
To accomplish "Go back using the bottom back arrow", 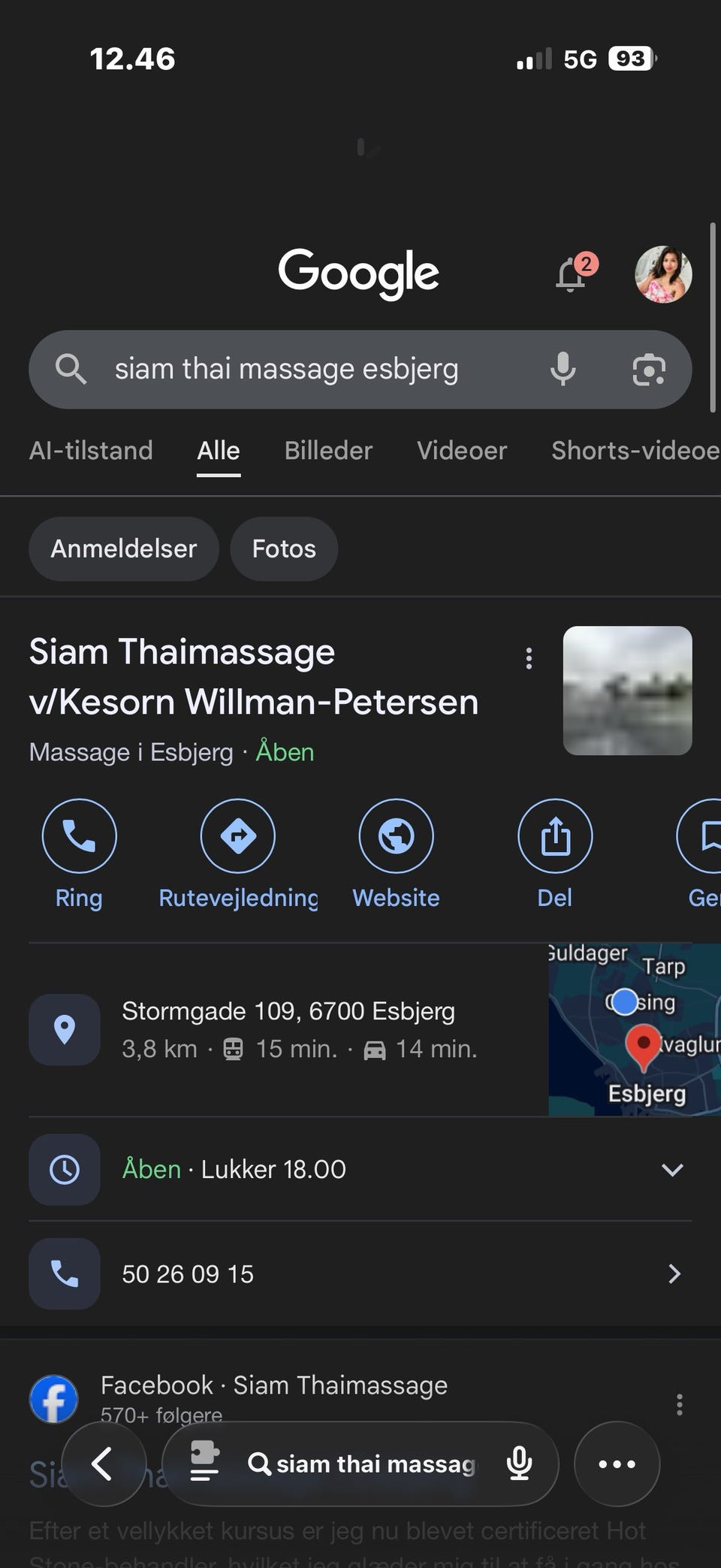I will pyautogui.click(x=103, y=1464).
